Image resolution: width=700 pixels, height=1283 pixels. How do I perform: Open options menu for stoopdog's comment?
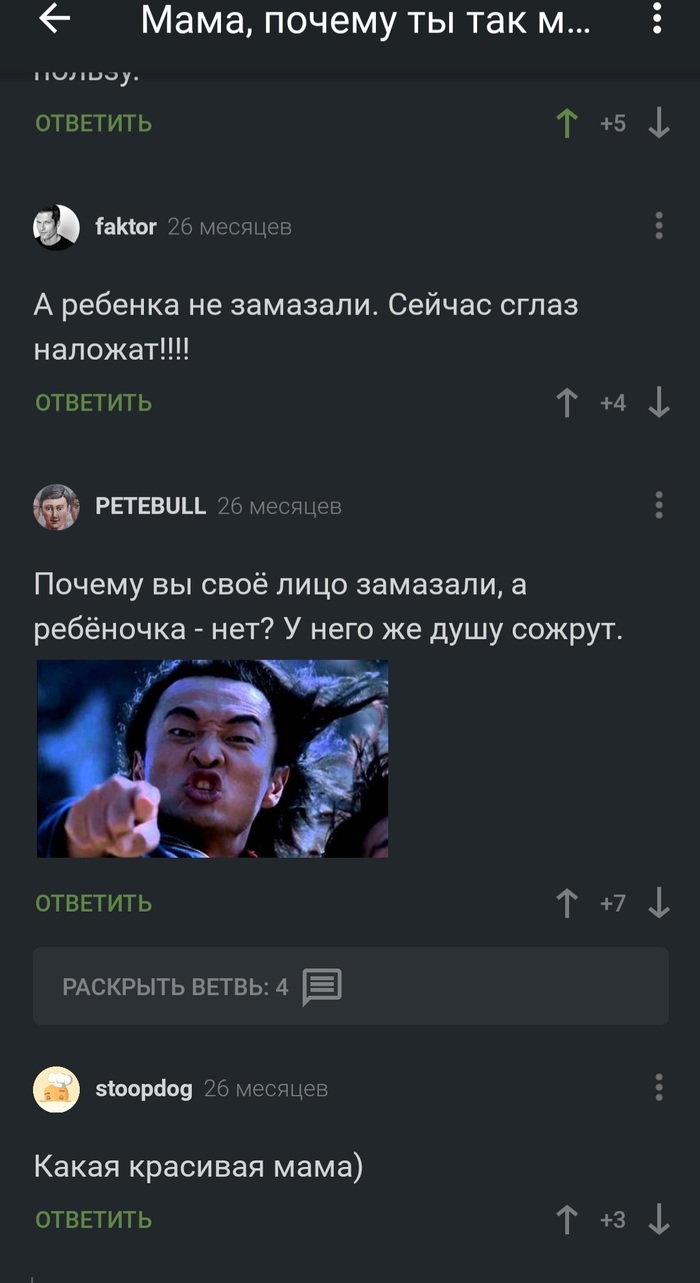pos(658,1088)
